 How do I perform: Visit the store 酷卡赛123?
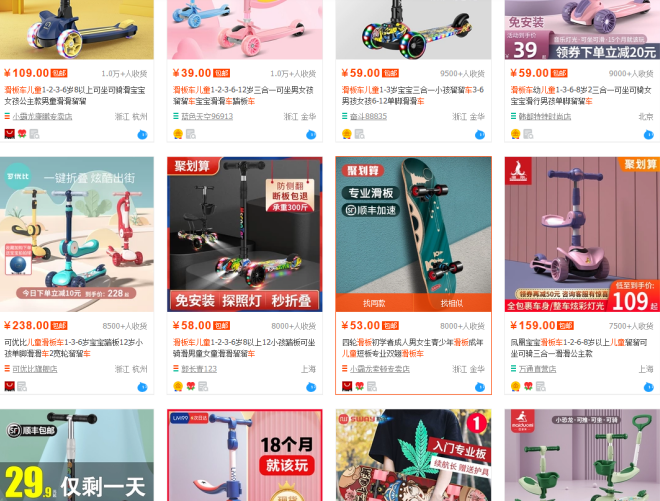click(x=198, y=369)
